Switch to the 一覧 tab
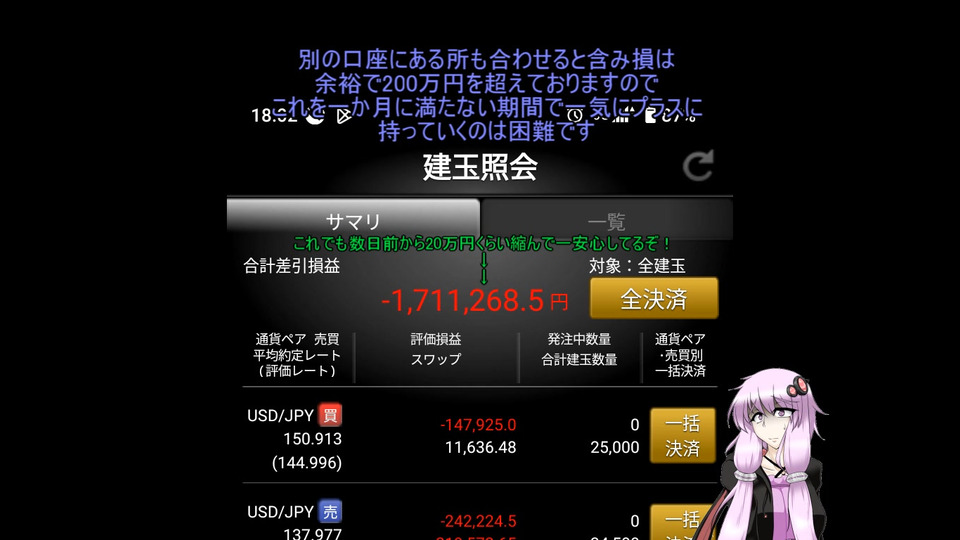Image resolution: width=960 pixels, height=540 pixels. click(606, 221)
